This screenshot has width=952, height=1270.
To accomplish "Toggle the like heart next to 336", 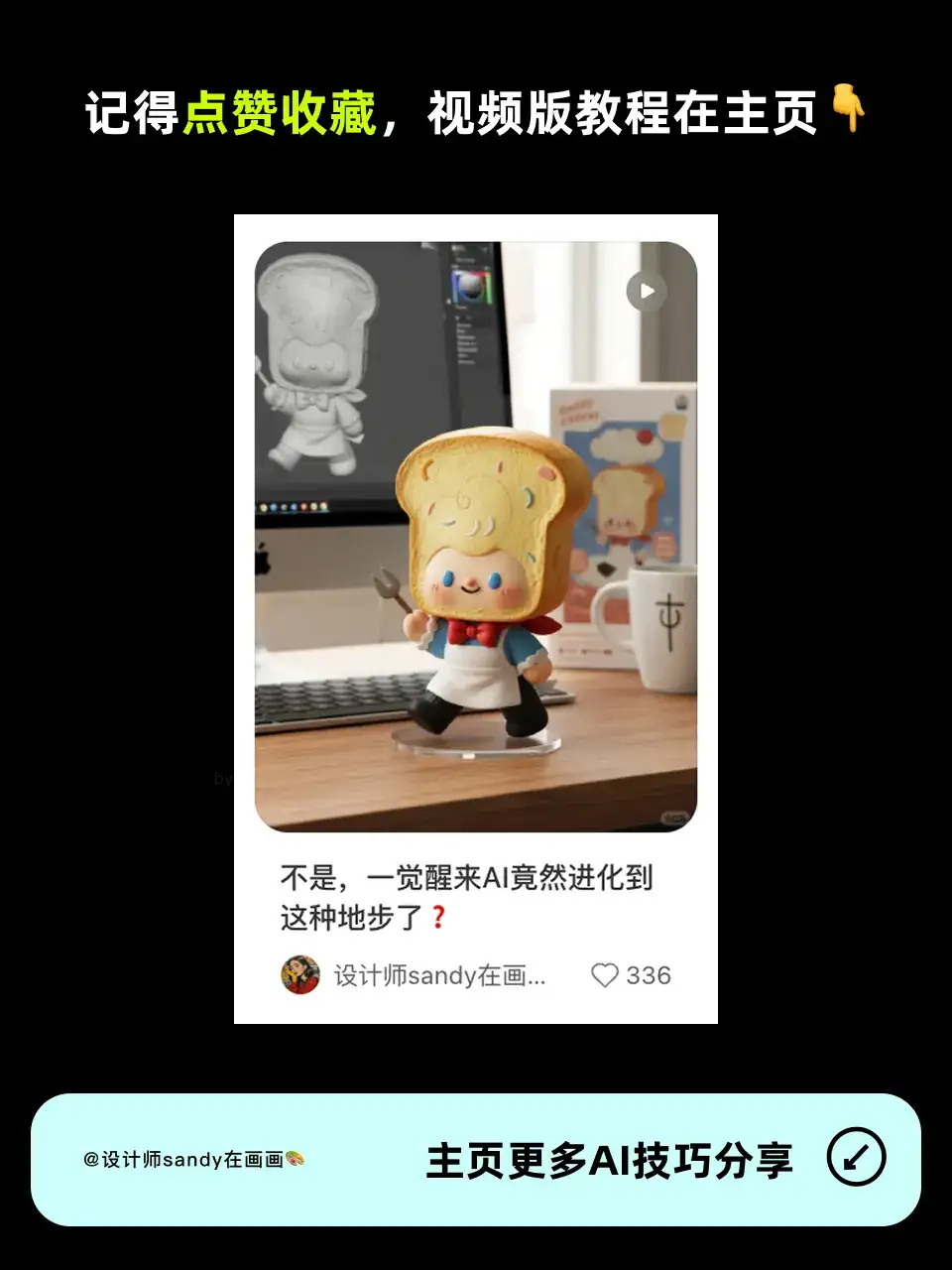I will (606, 975).
